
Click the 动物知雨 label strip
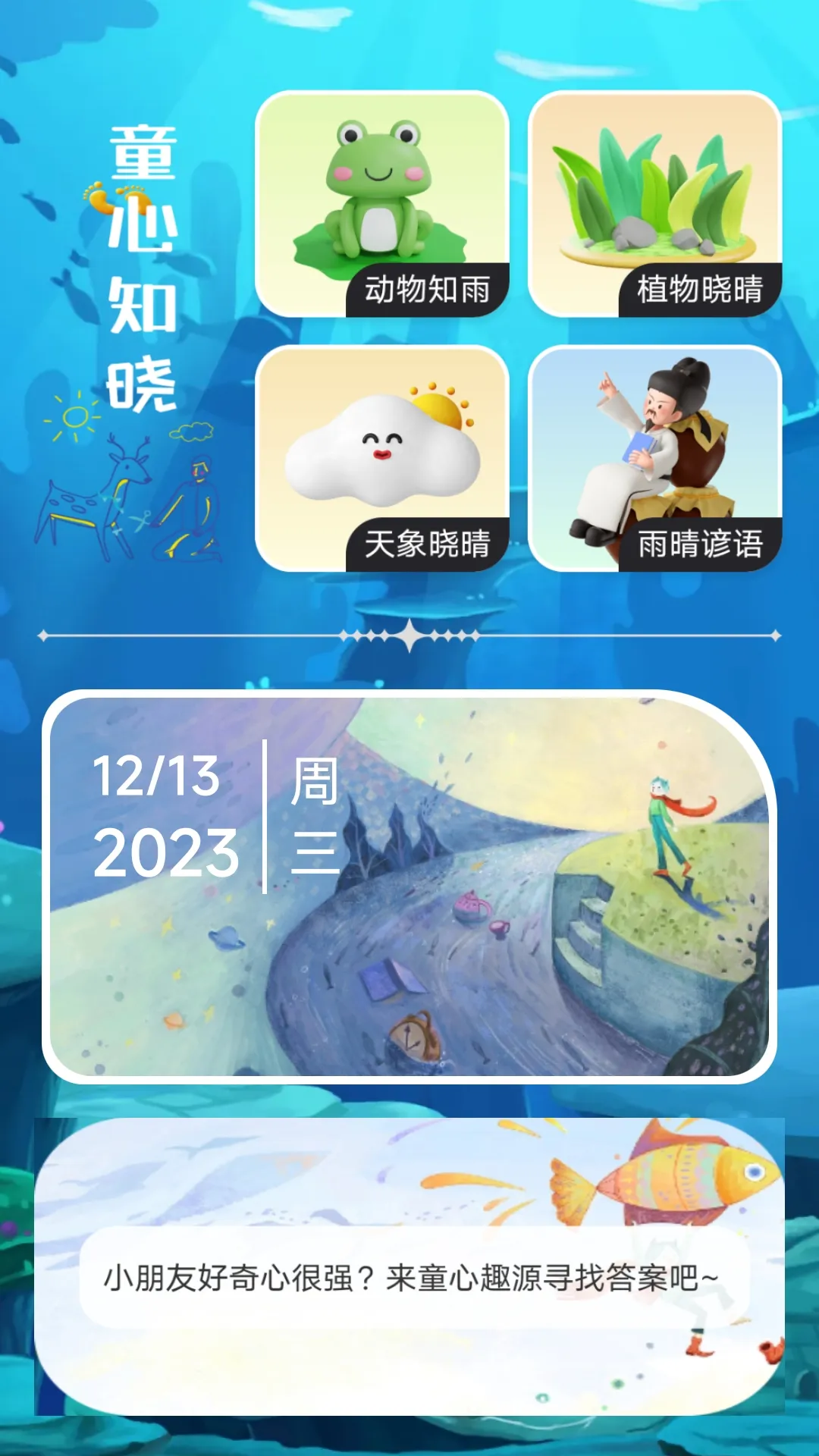point(430,289)
